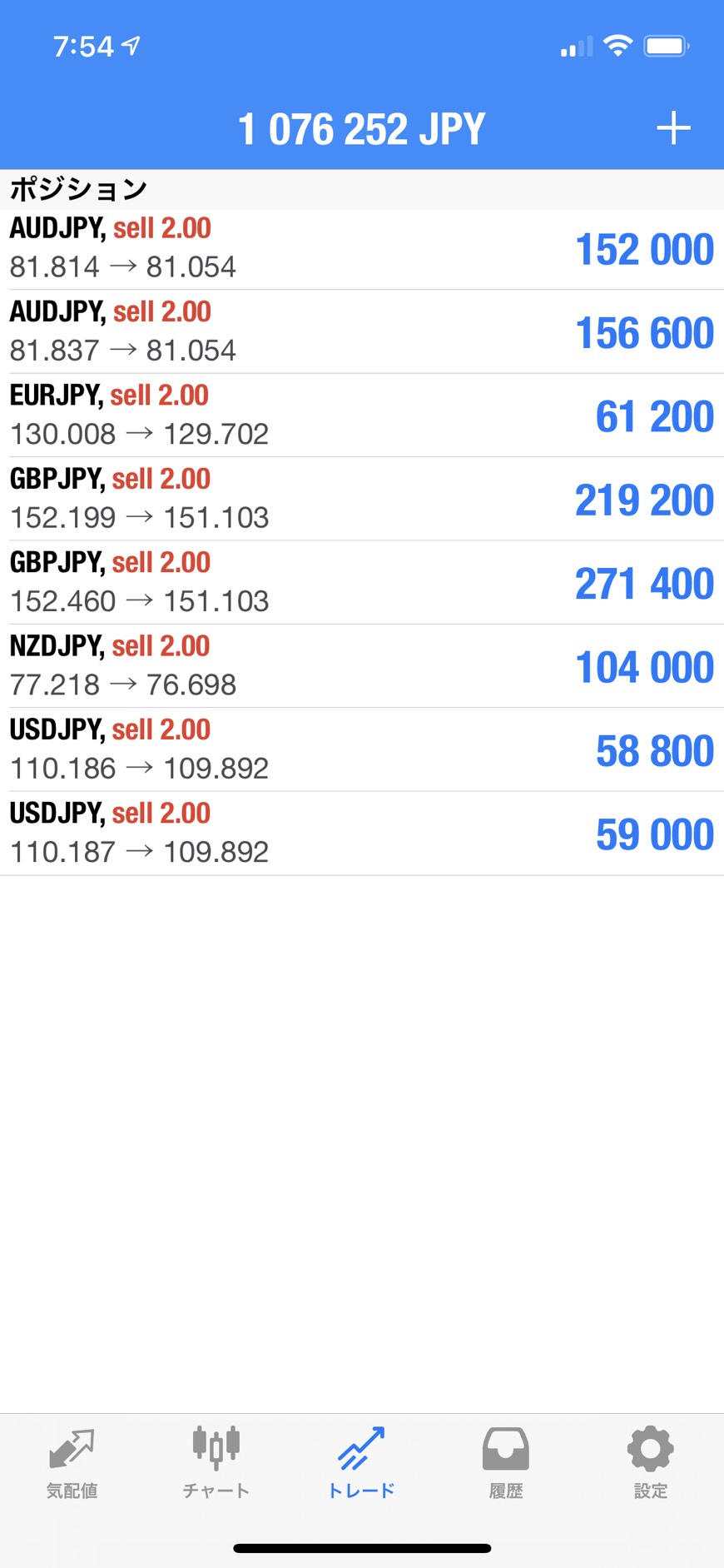Viewport: 724px width, 1568px height.
Task: Open GBPJPY position with 219 200 profit
Action: tap(361, 498)
